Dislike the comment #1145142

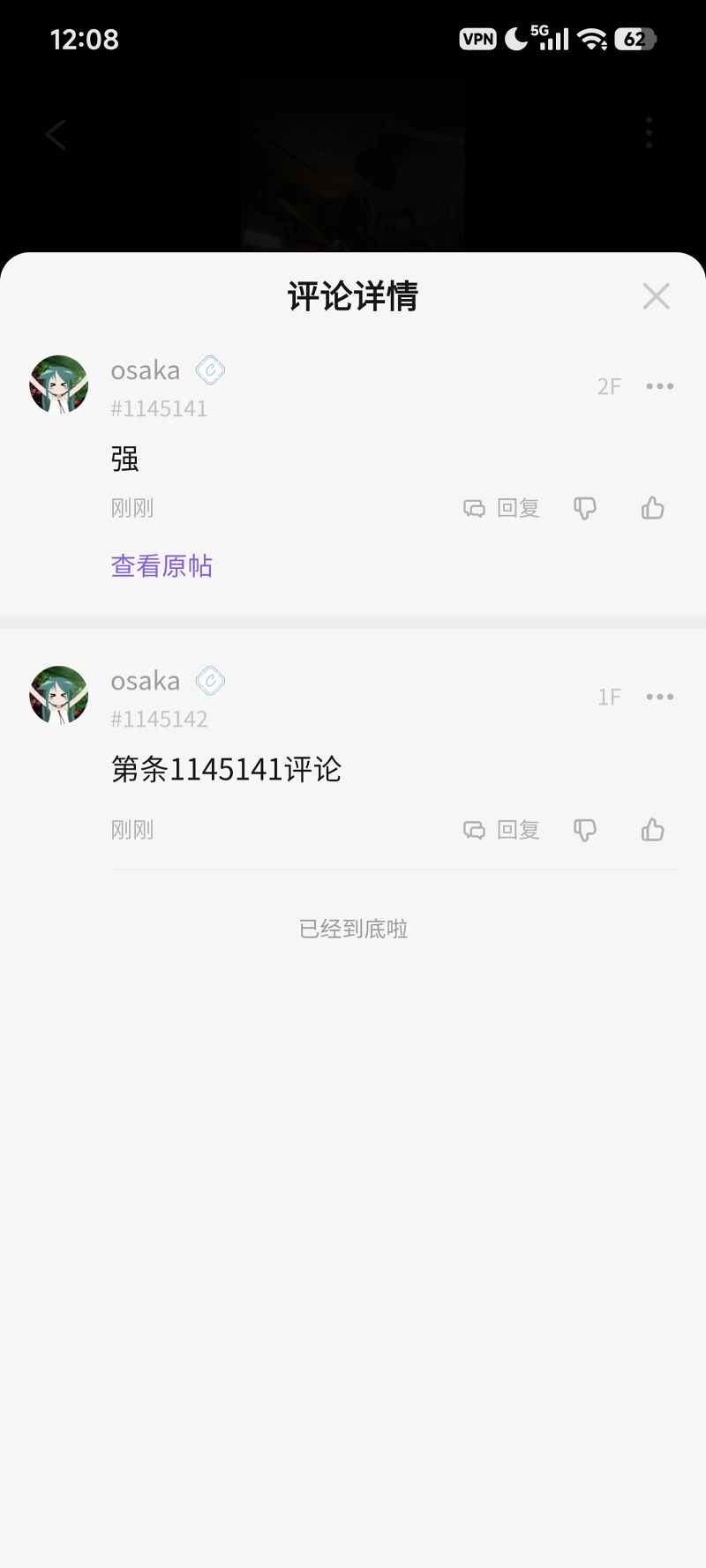tap(585, 830)
